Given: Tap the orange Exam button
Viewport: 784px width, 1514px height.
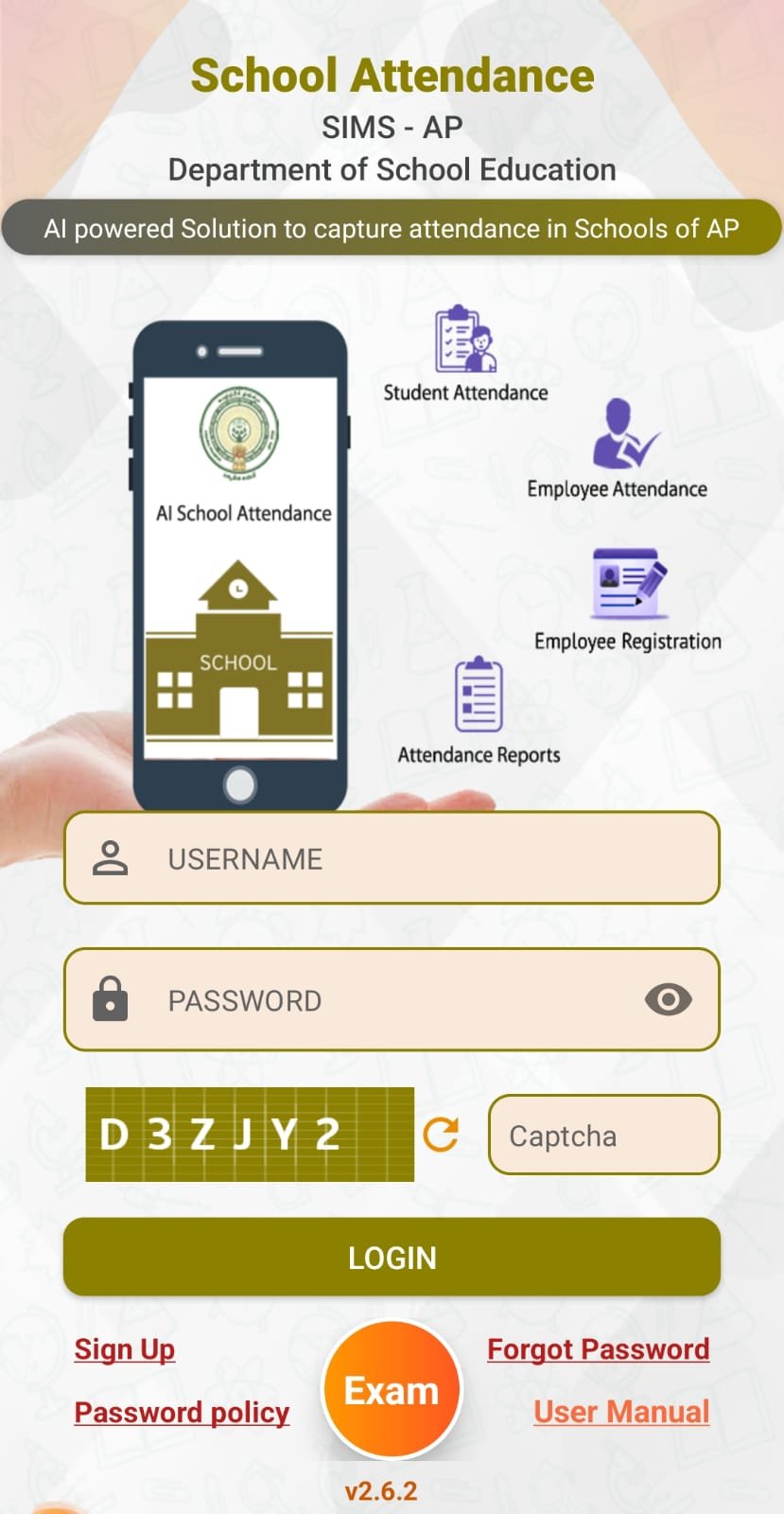Looking at the screenshot, I should (392, 1390).
